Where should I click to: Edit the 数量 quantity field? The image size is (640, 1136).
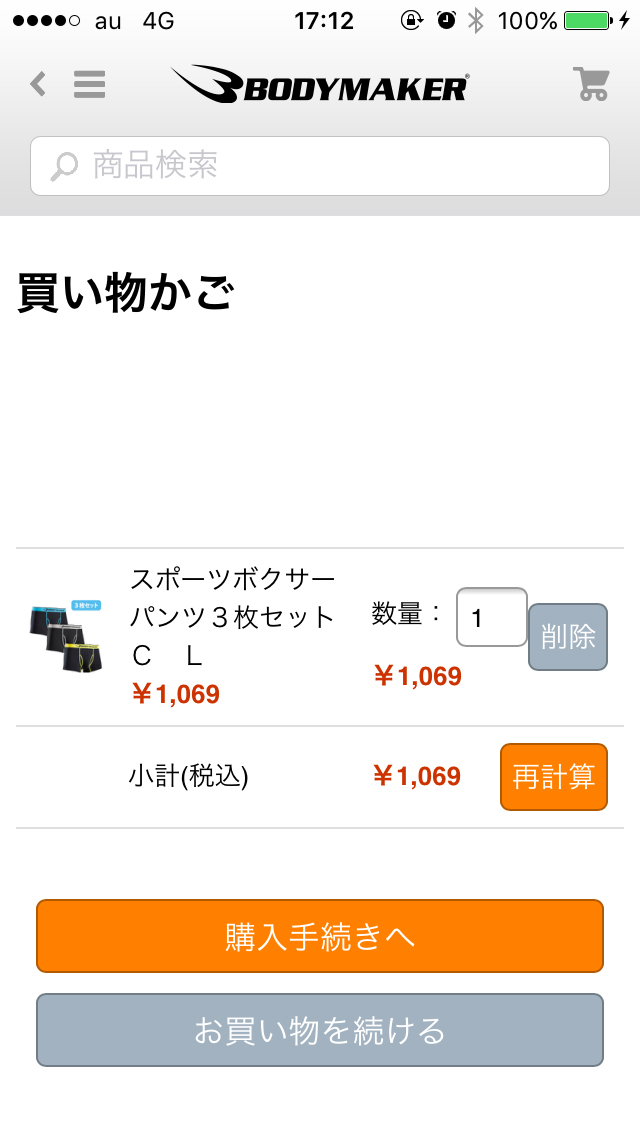491,618
